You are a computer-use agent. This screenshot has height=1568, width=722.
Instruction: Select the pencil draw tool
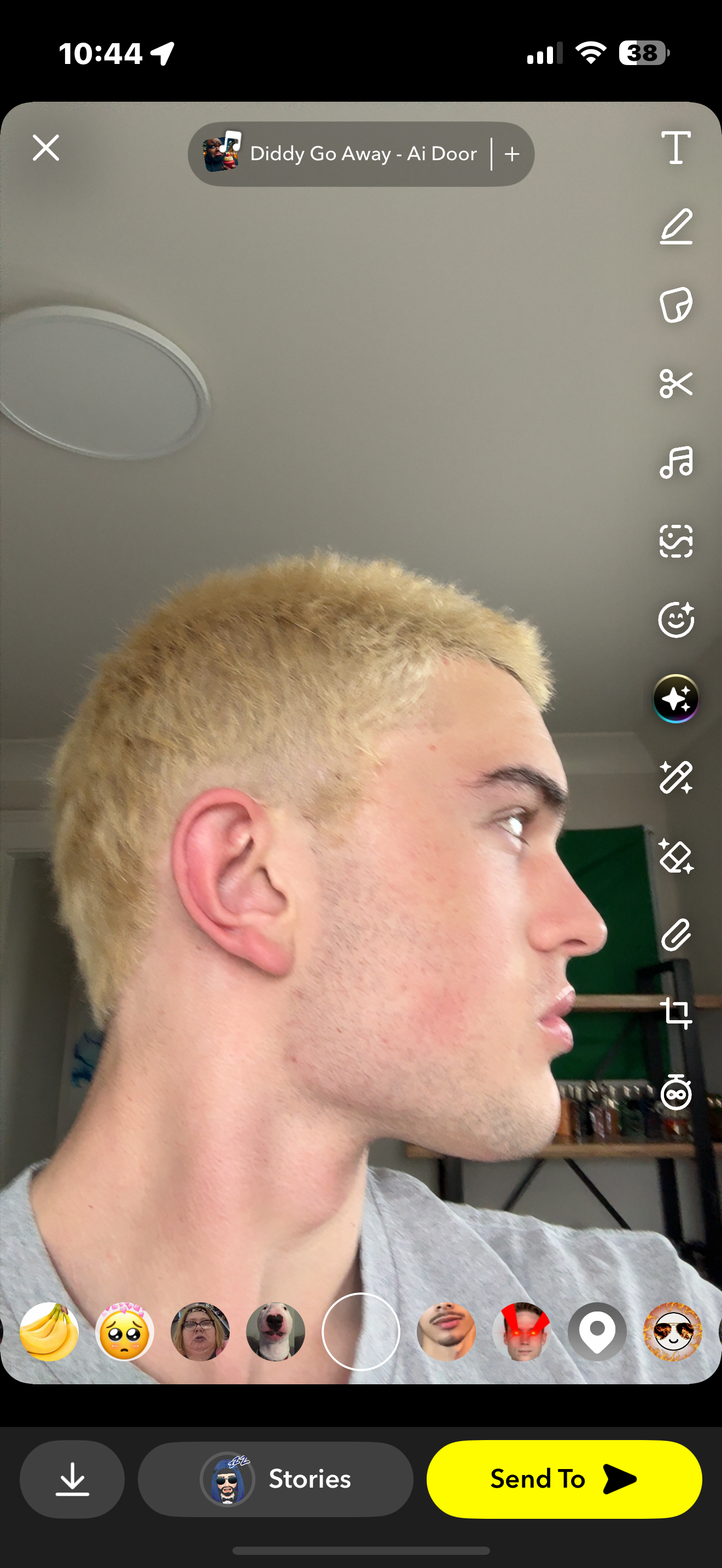[676, 226]
